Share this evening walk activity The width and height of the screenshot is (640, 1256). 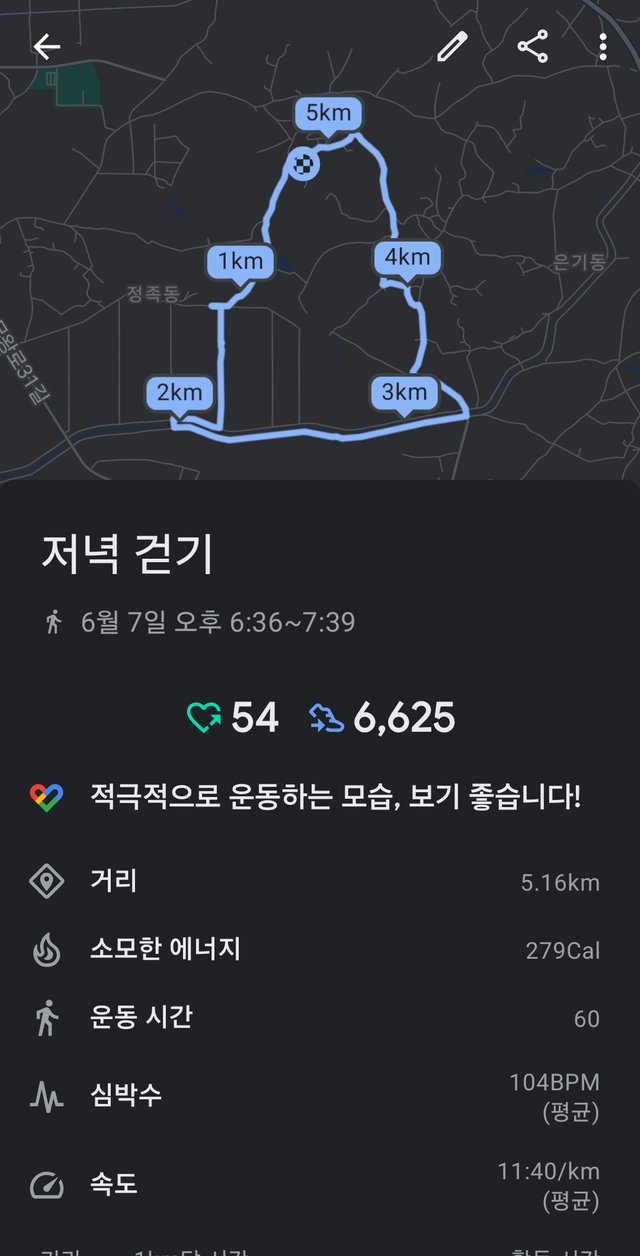coord(532,47)
